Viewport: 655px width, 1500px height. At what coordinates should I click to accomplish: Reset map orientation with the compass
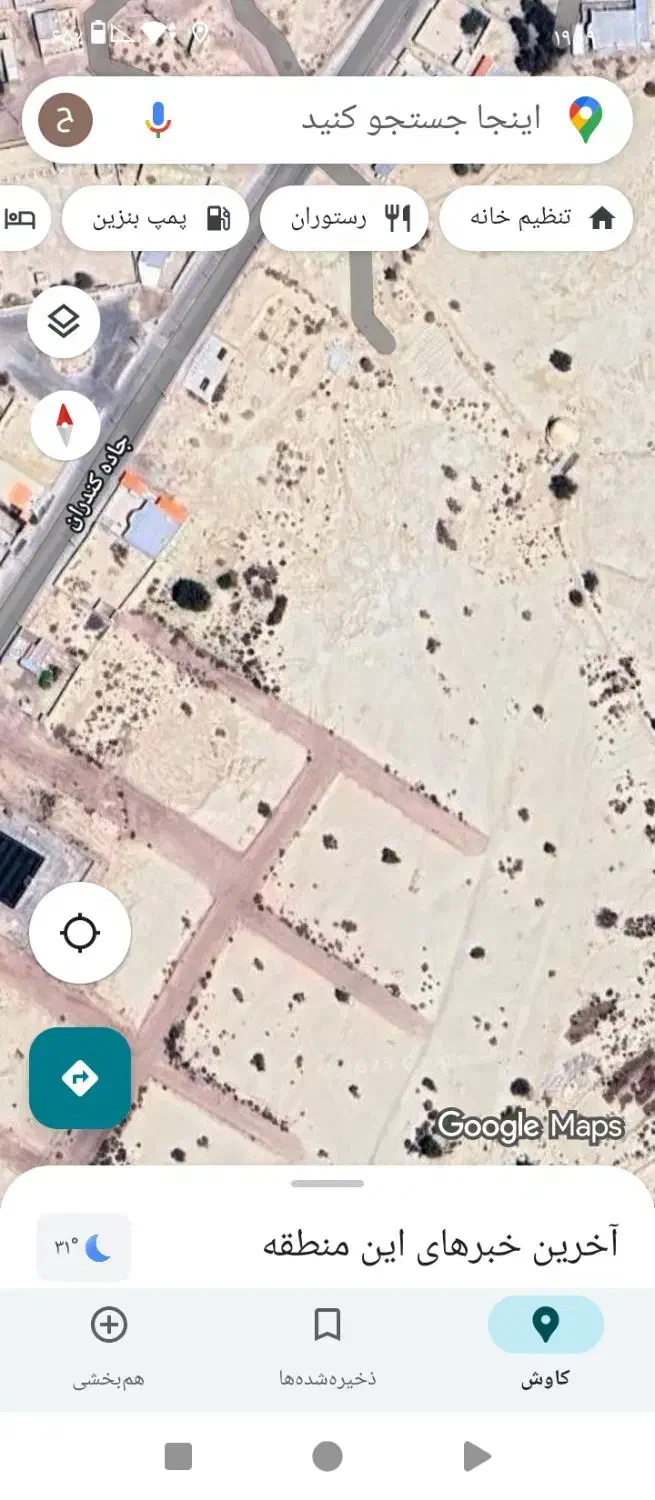tap(65, 426)
